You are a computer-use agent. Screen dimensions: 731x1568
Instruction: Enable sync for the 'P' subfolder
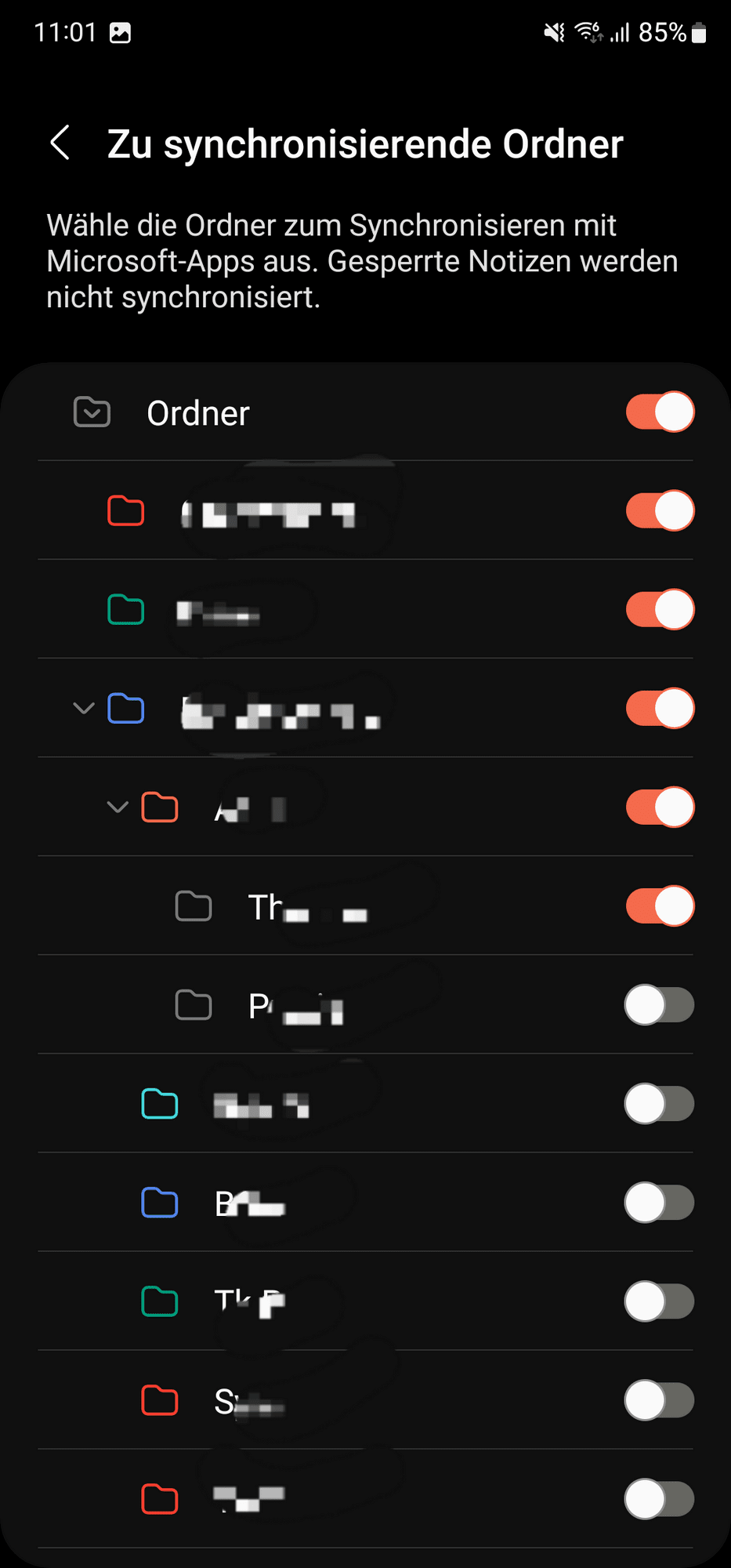click(x=659, y=1005)
